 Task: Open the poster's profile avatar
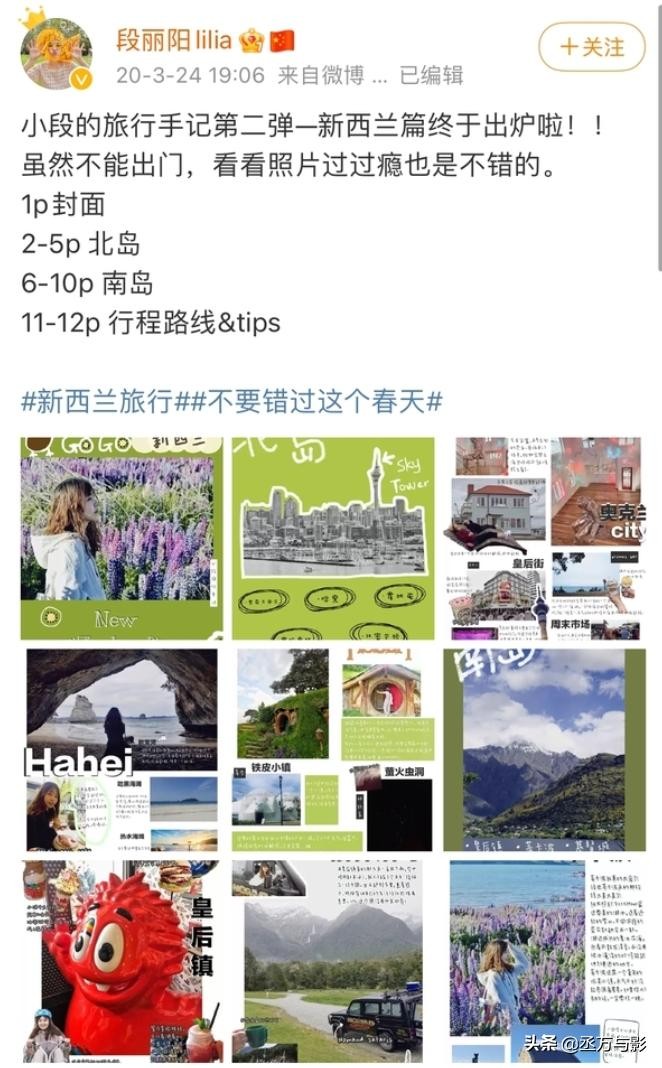(x=56, y=52)
